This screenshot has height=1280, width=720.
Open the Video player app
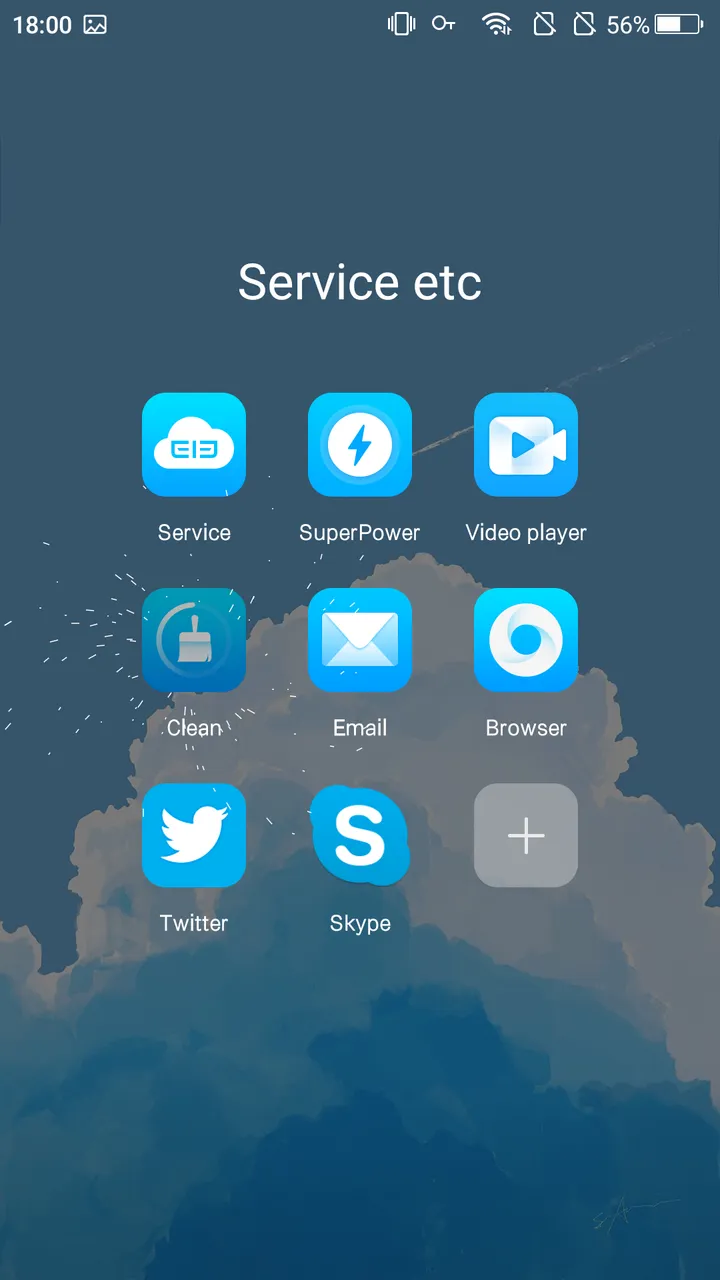click(x=526, y=445)
